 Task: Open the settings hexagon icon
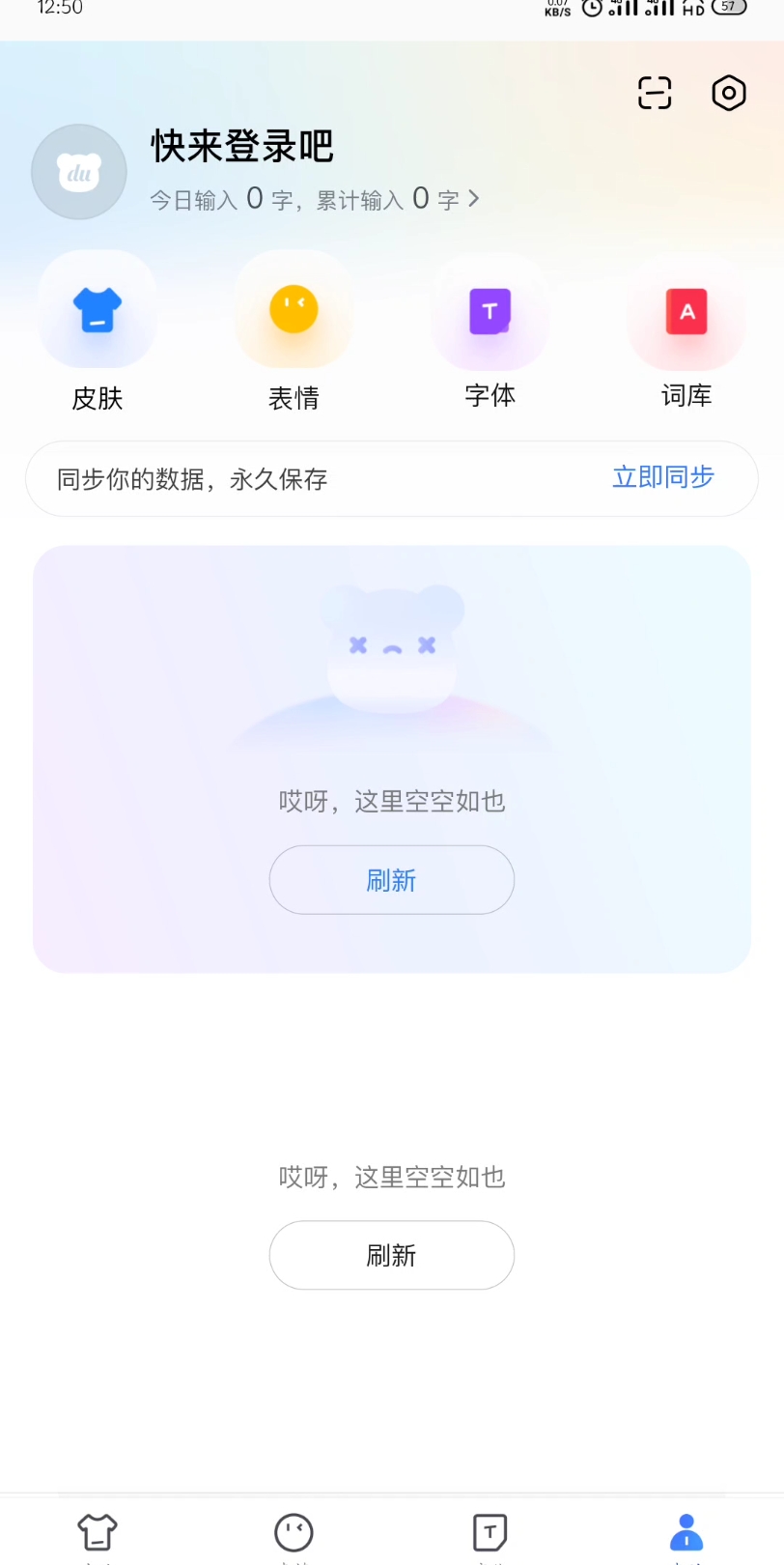pos(729,93)
